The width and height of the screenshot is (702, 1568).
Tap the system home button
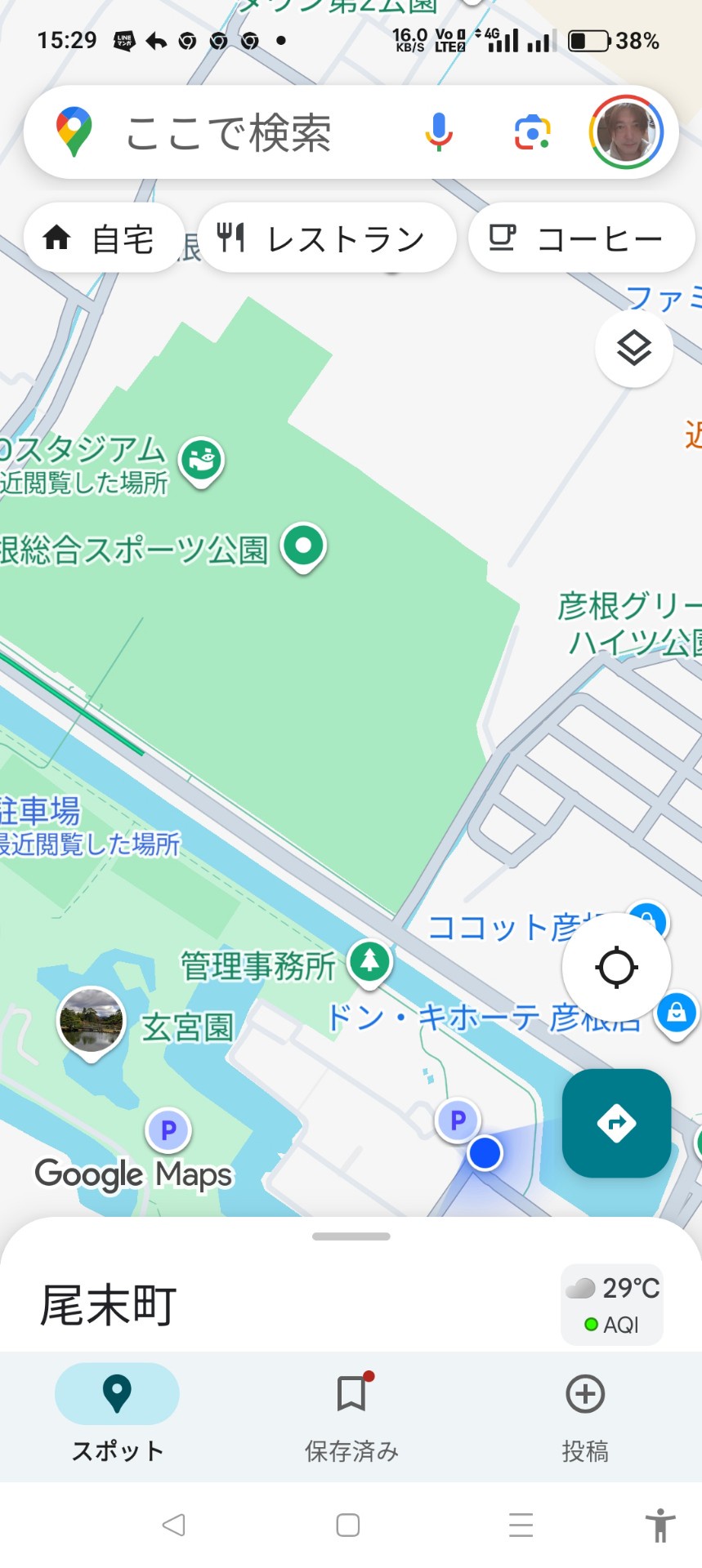point(348,1525)
